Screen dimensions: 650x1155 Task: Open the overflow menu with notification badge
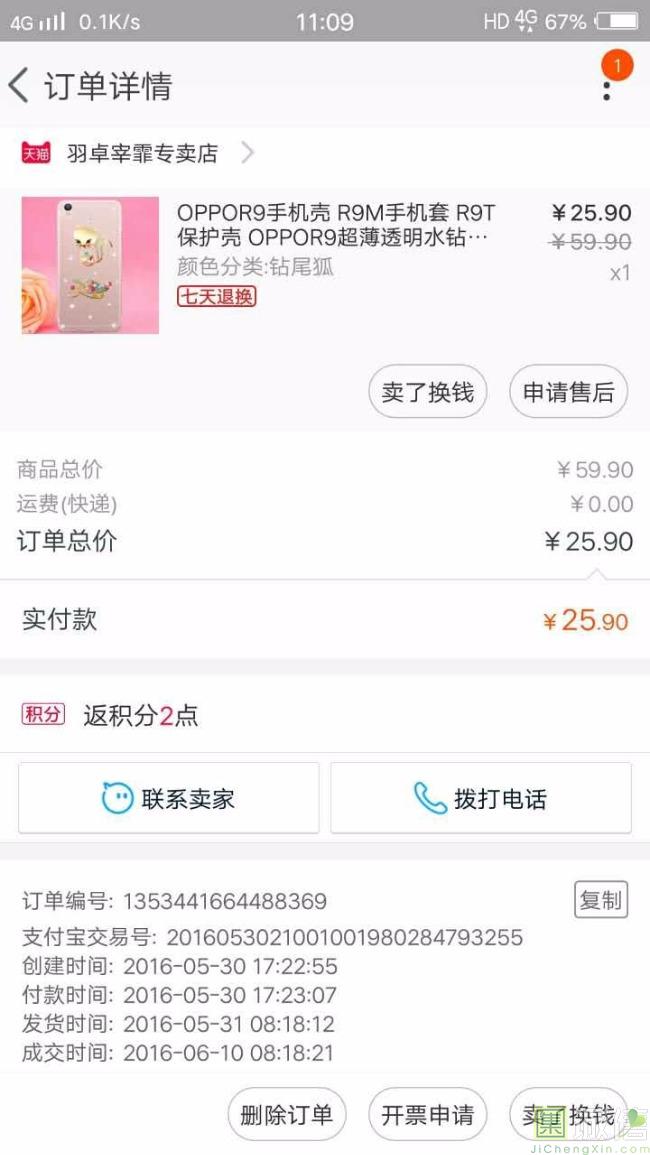[607, 87]
